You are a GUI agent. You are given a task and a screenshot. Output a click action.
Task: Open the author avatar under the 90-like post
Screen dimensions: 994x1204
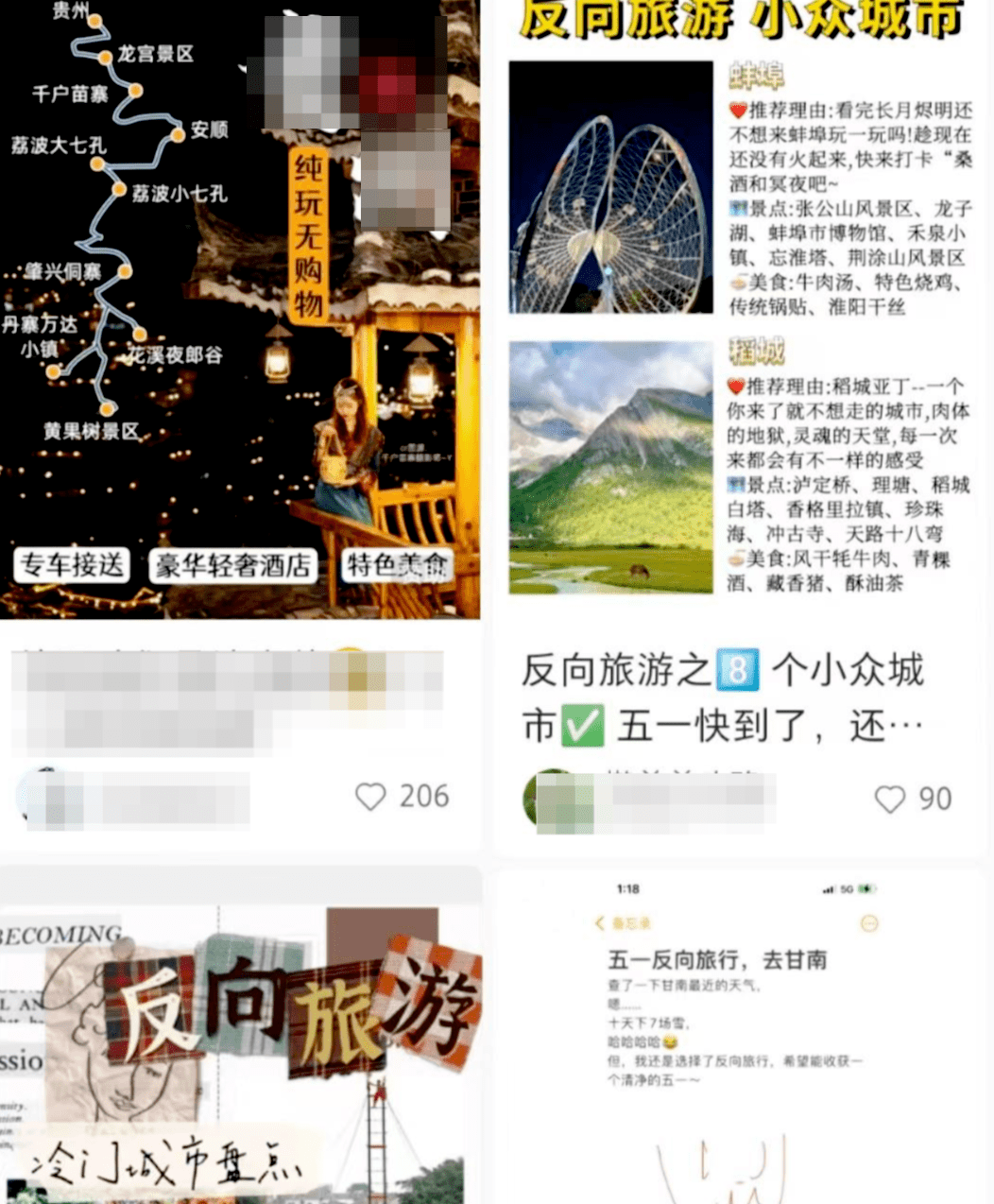point(548,800)
